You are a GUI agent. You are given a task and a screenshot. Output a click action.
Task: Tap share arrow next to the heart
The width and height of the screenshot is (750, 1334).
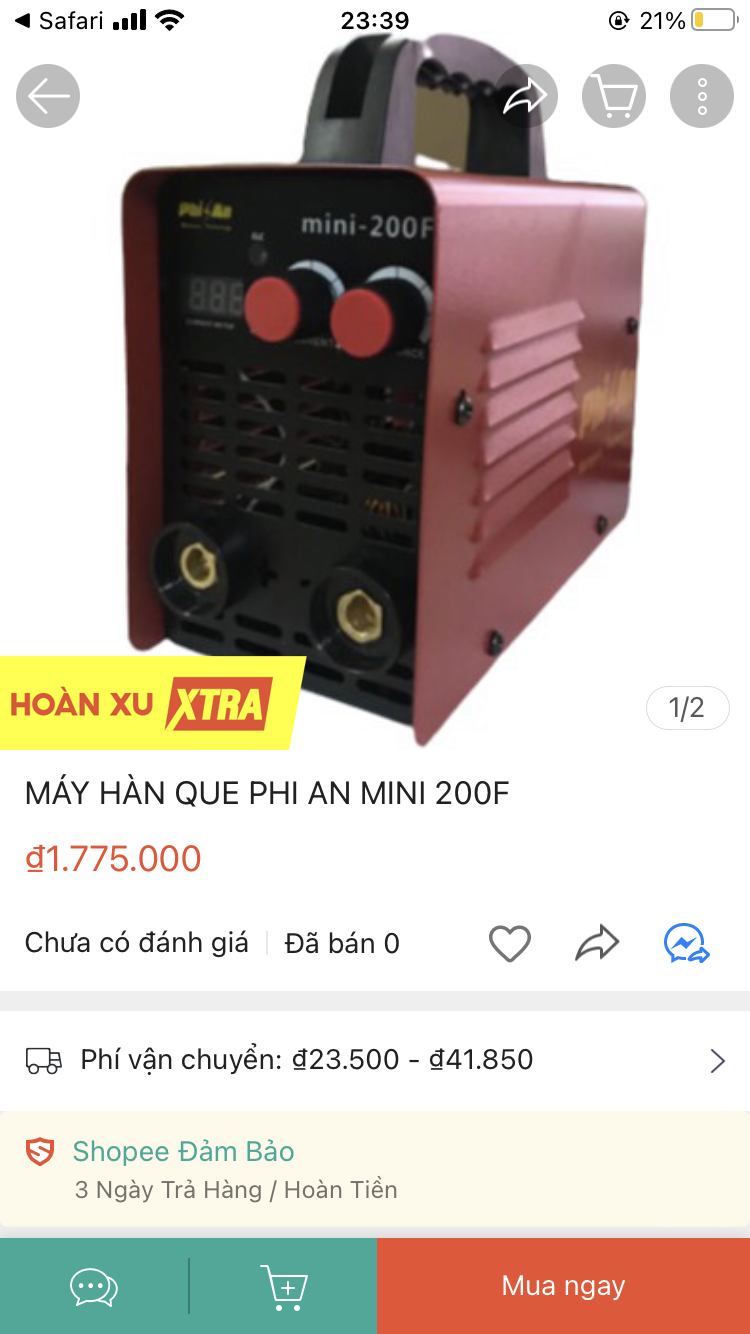(x=597, y=943)
